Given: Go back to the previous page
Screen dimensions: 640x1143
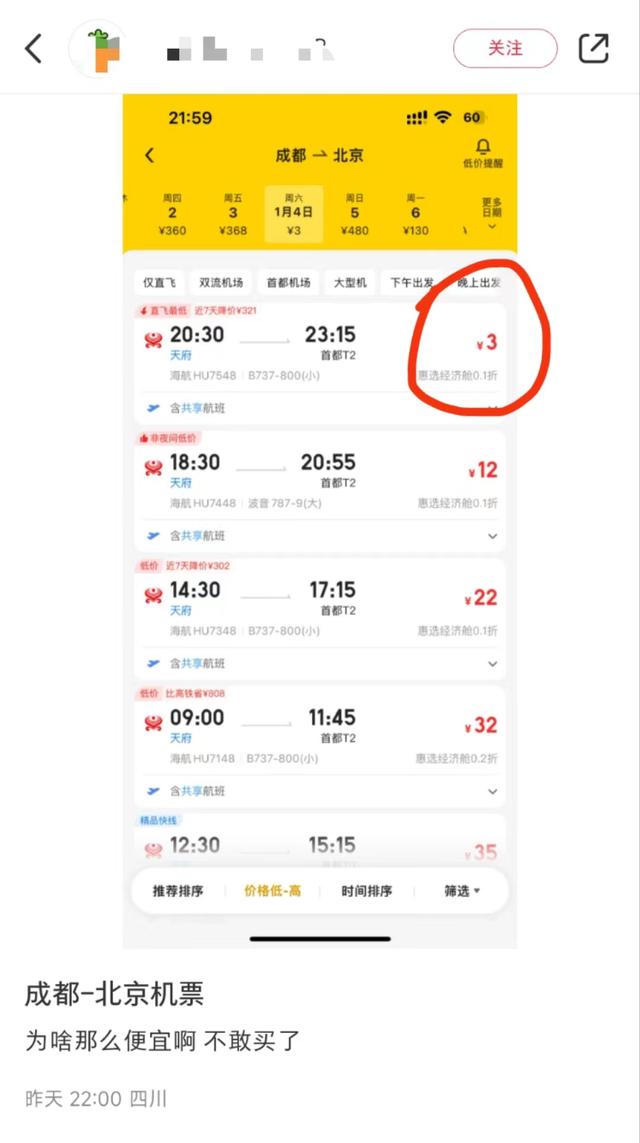Looking at the screenshot, I should 34,48.
